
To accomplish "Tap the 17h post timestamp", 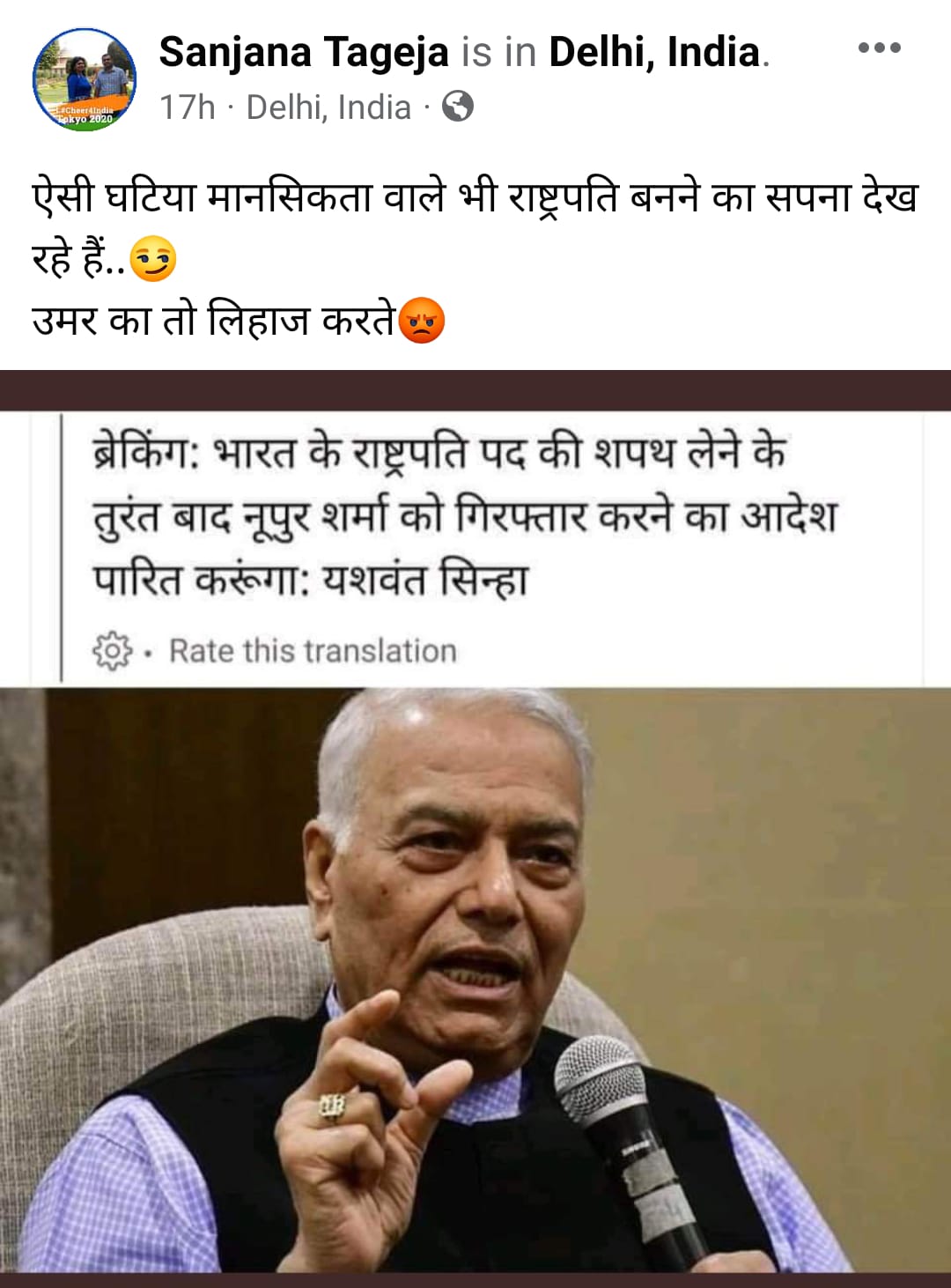I will pyautogui.click(x=187, y=107).
